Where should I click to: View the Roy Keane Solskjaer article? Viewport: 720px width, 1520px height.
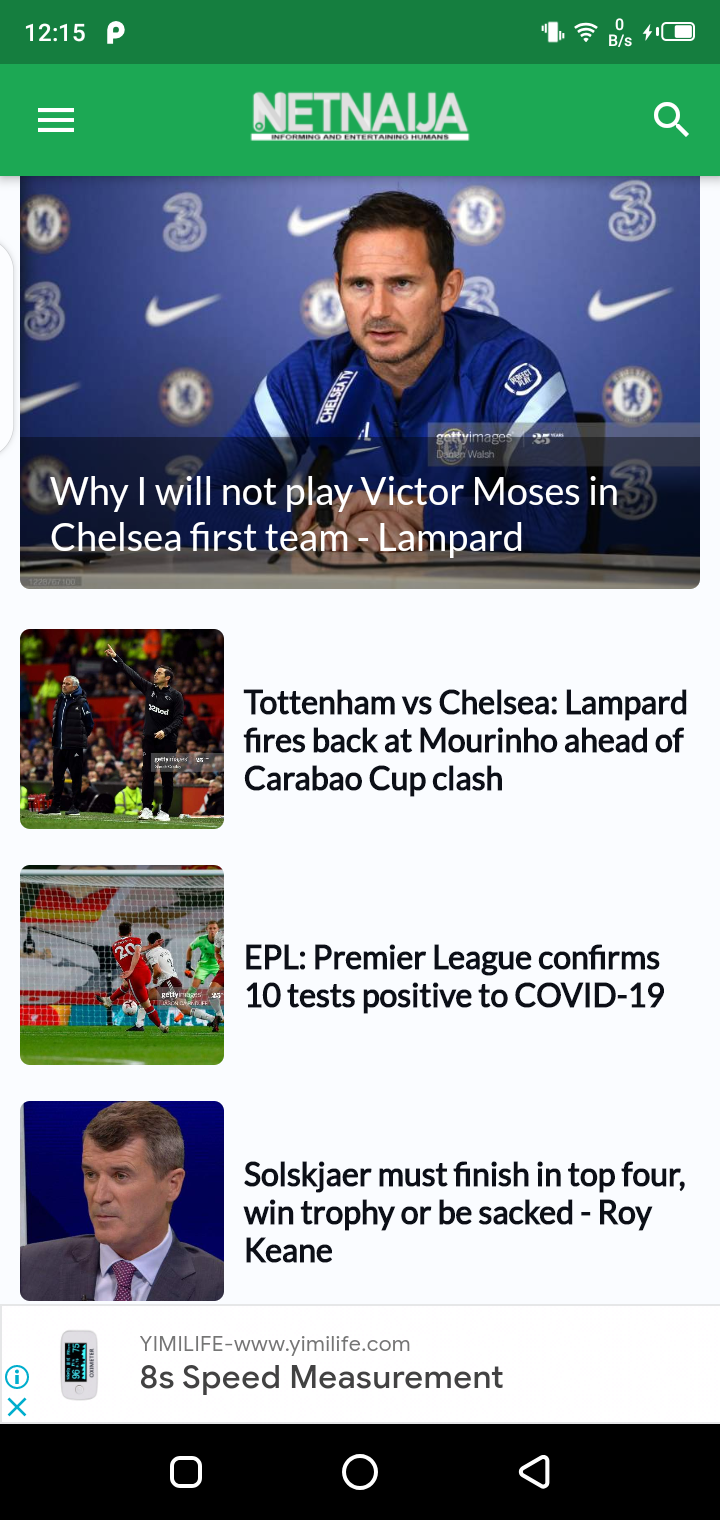[465, 1211]
